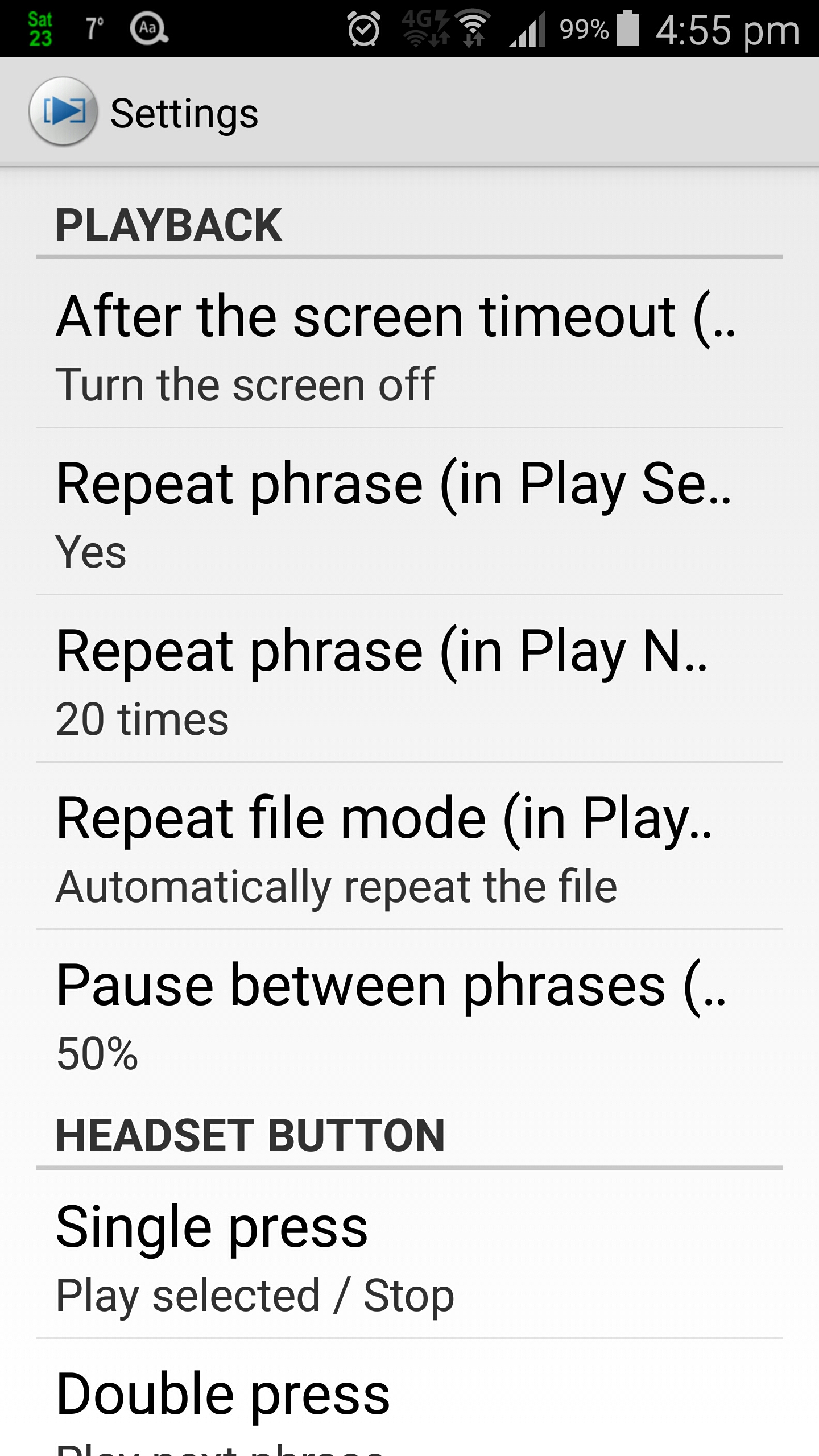Open Repeat file mode setting

409,846
